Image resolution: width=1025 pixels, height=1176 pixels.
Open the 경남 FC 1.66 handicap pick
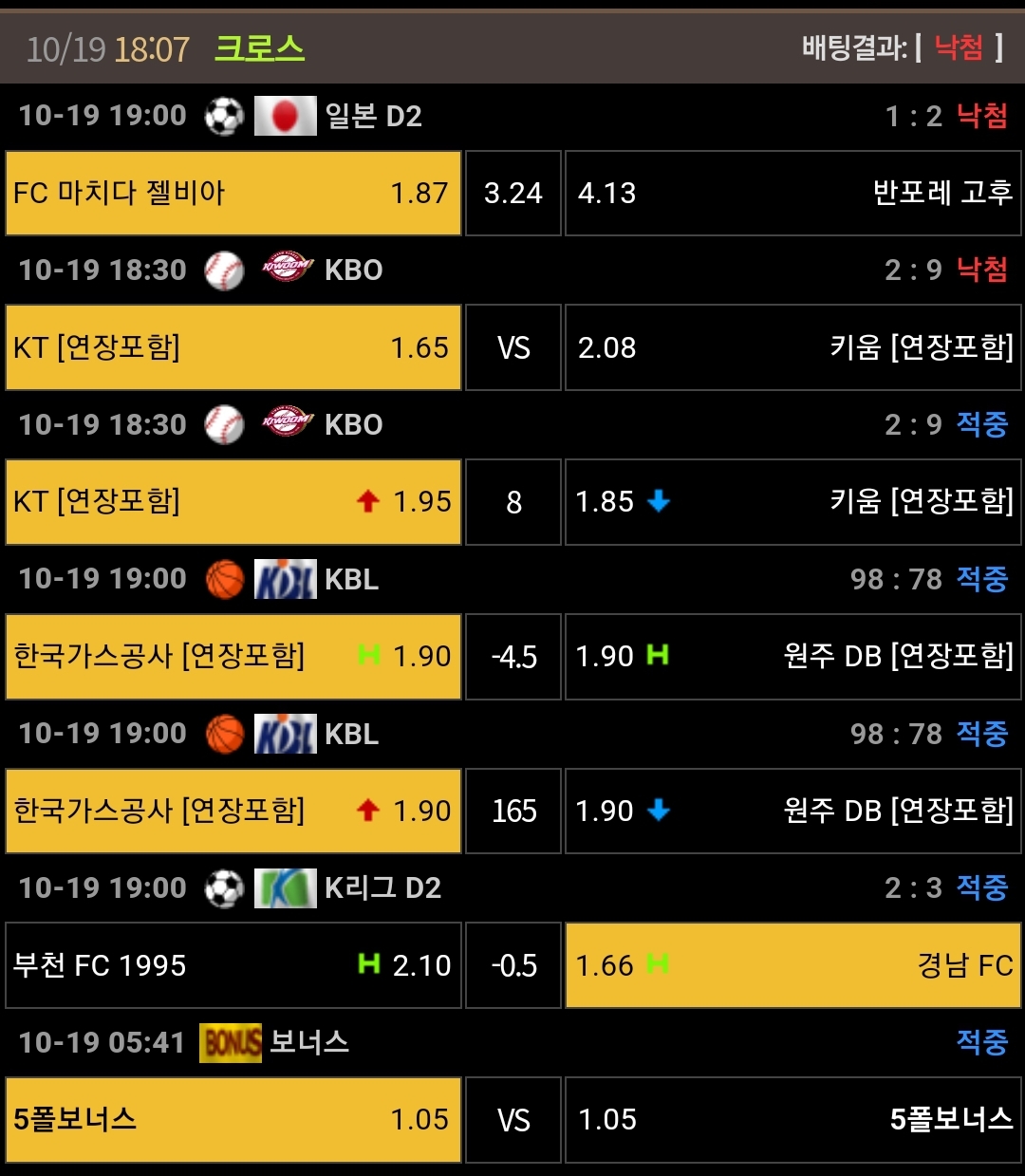pyautogui.click(x=793, y=965)
